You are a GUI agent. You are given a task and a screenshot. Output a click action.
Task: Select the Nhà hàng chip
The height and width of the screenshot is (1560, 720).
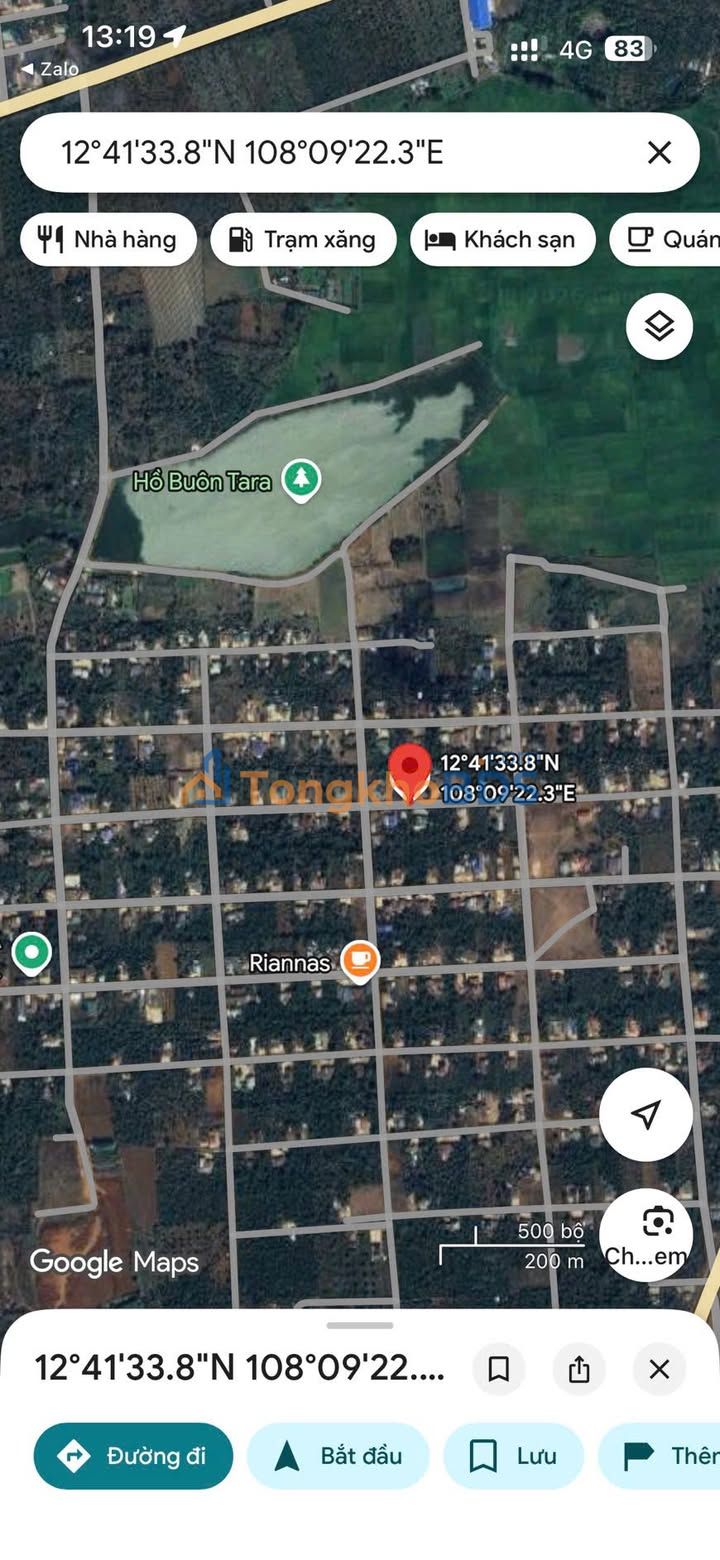click(x=108, y=240)
